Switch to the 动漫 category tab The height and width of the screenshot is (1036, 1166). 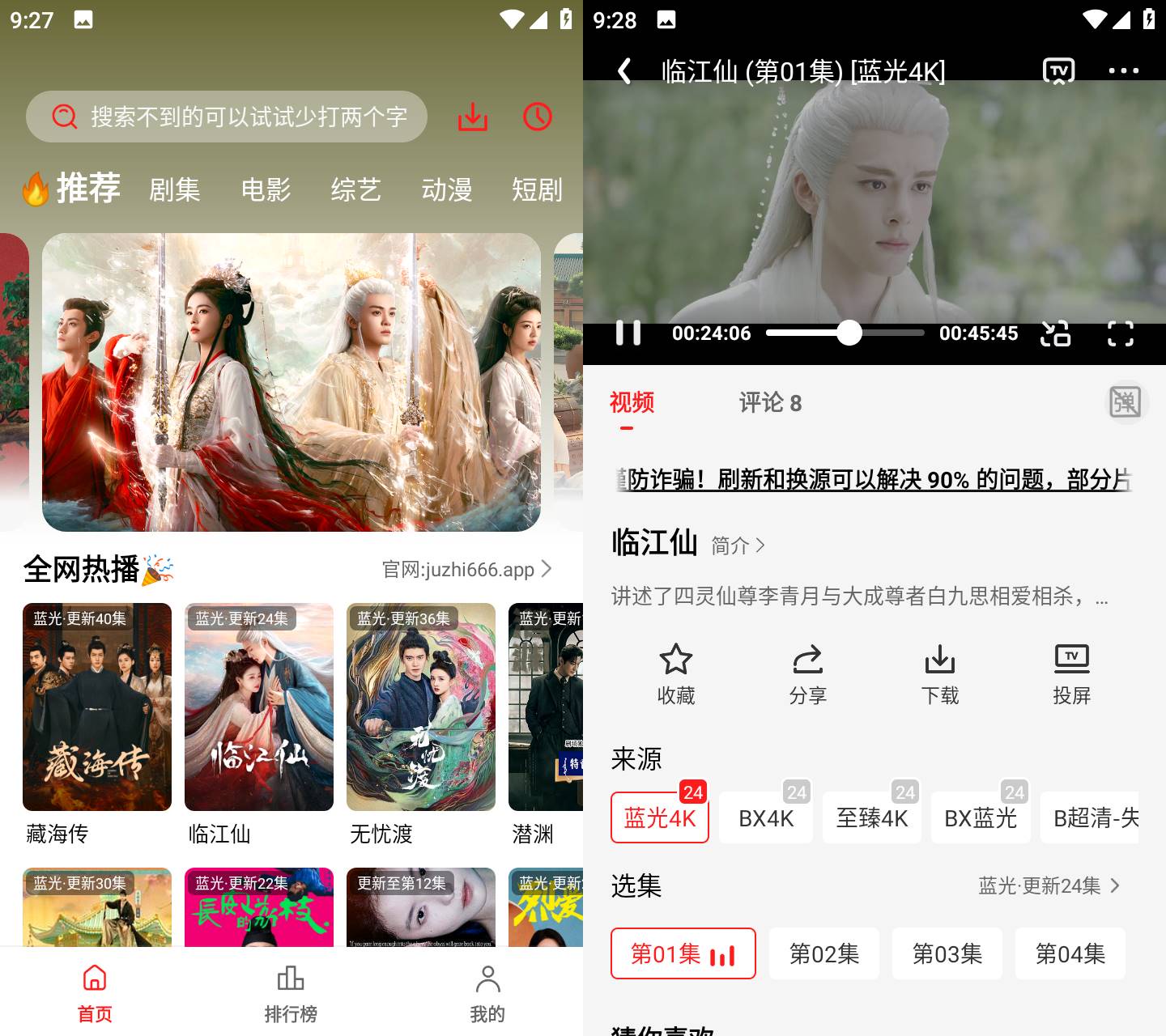coord(446,189)
